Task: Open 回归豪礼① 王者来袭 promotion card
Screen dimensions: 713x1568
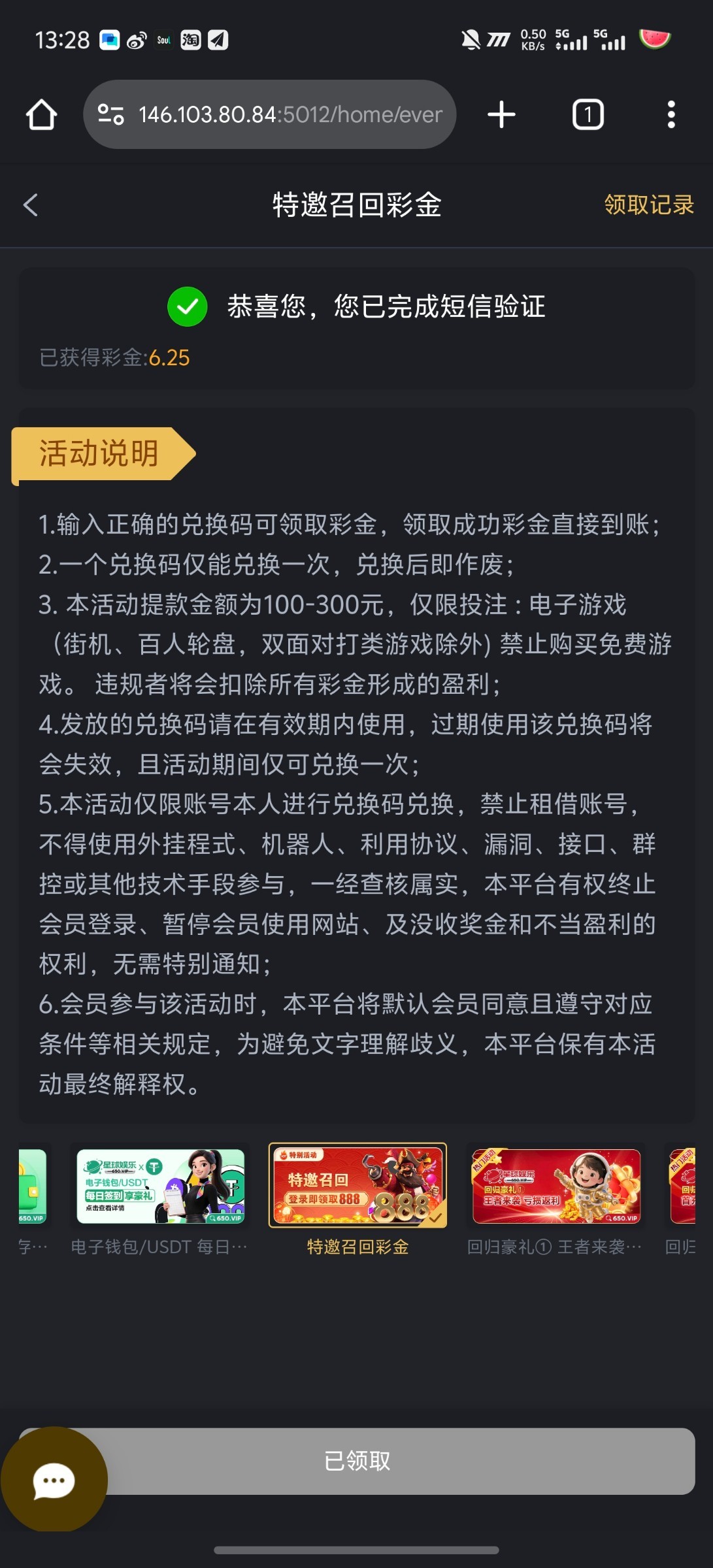Action: (555, 1186)
